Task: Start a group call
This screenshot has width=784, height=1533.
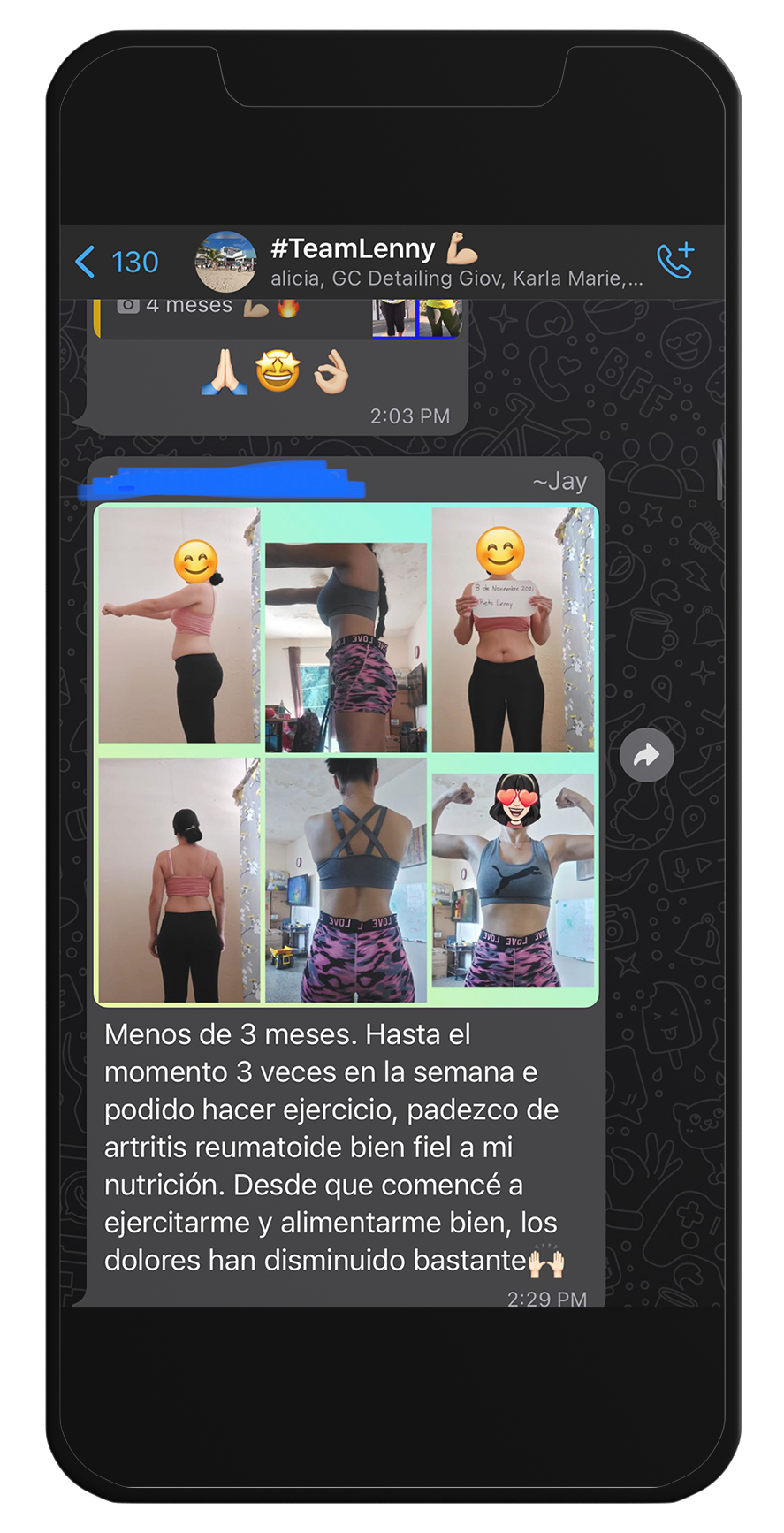Action: (674, 261)
